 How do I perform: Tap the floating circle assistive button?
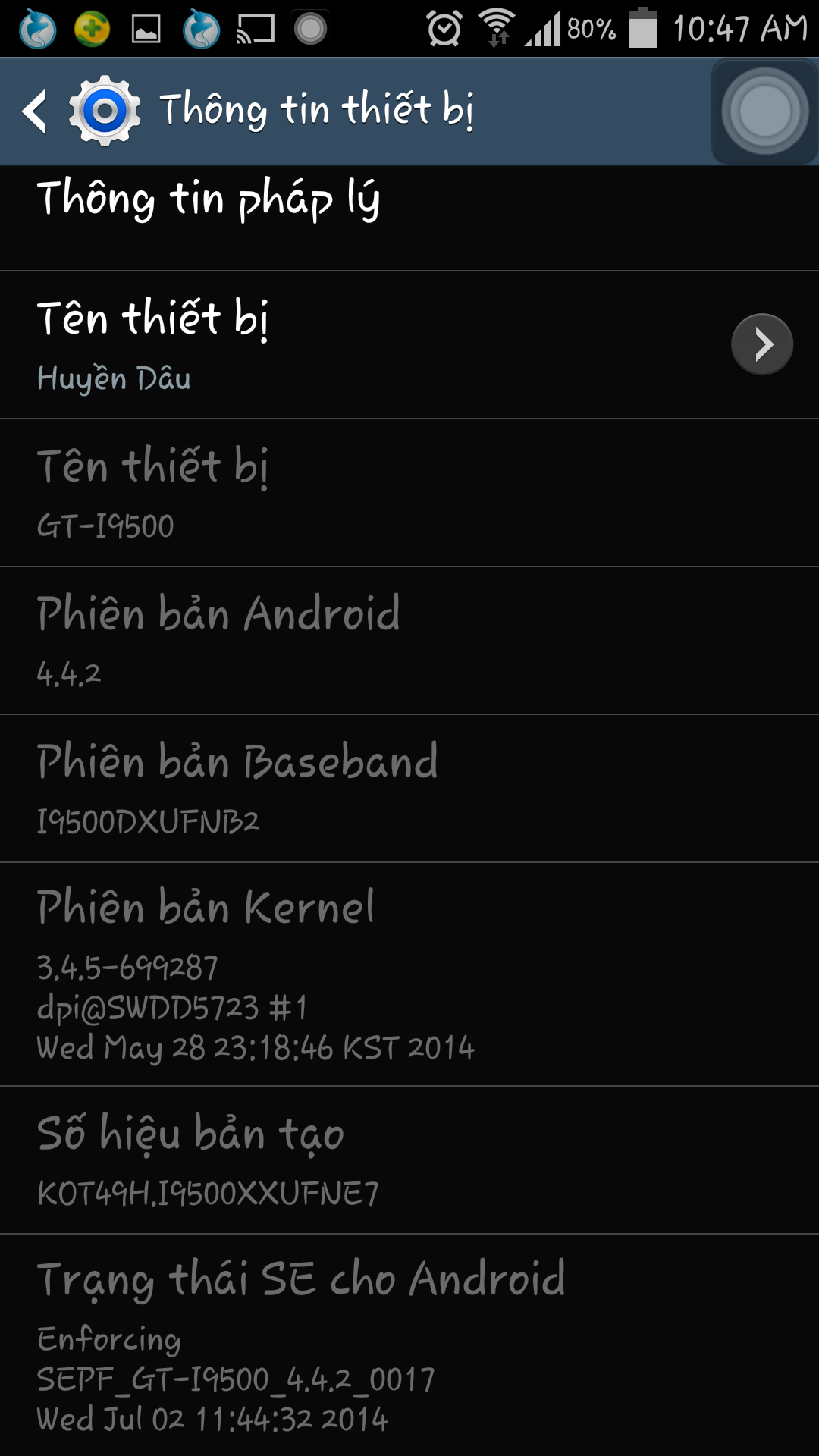point(764,111)
